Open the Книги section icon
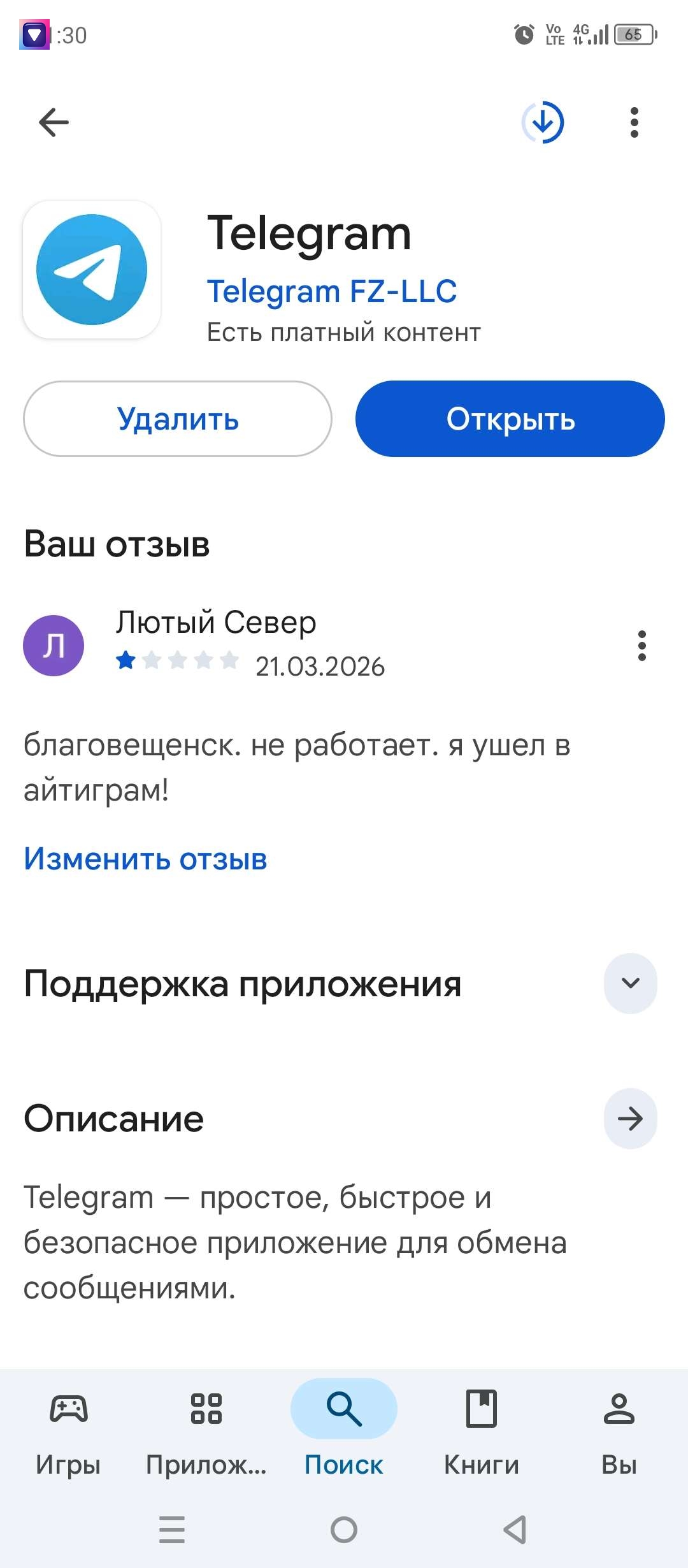The height and width of the screenshot is (1568, 688). [482, 1409]
